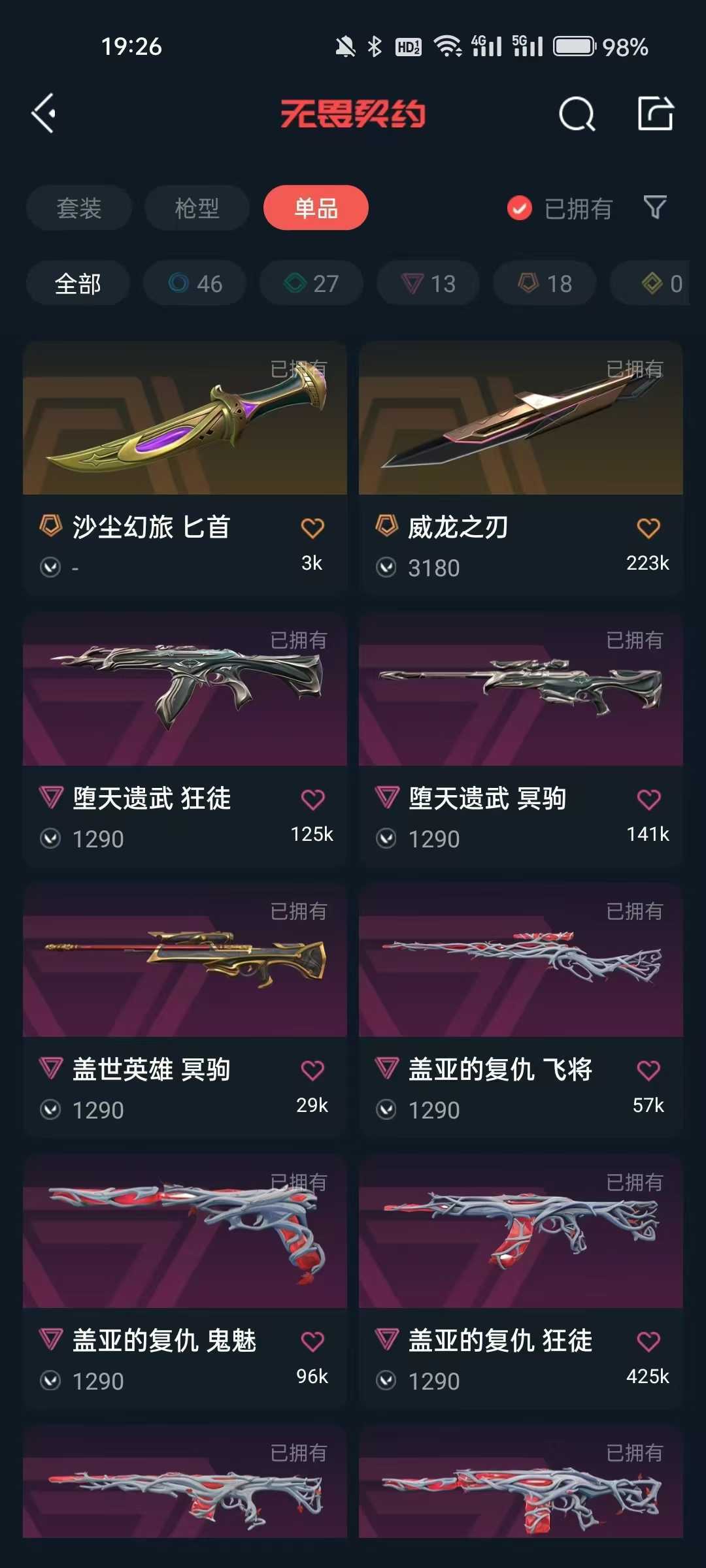
Task: Filter by the orange tier chip 18
Action: click(x=545, y=284)
